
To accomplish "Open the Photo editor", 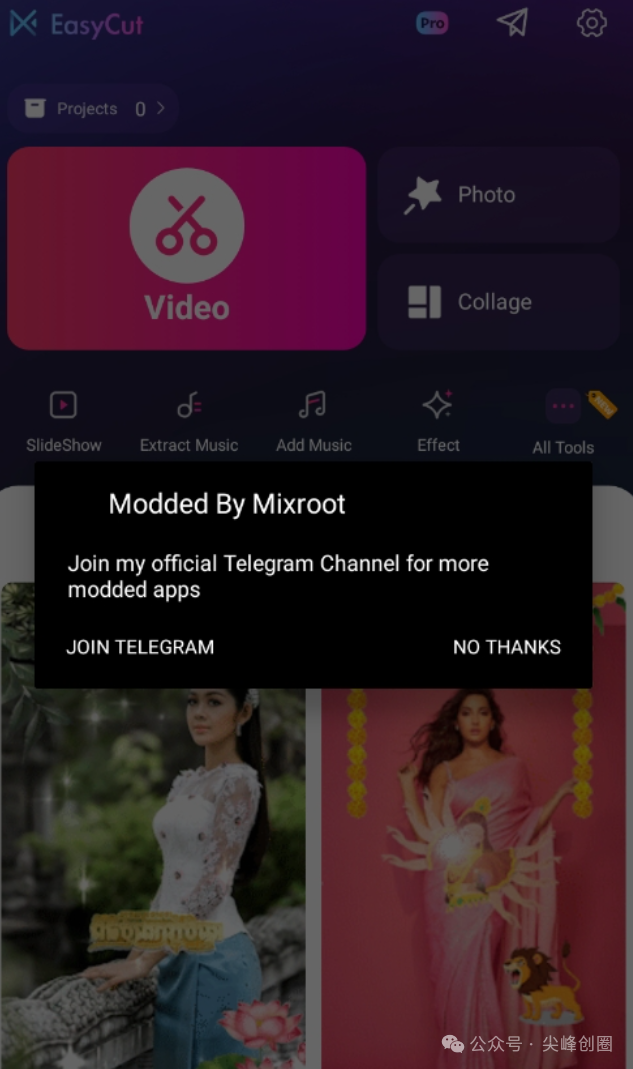I will [498, 195].
